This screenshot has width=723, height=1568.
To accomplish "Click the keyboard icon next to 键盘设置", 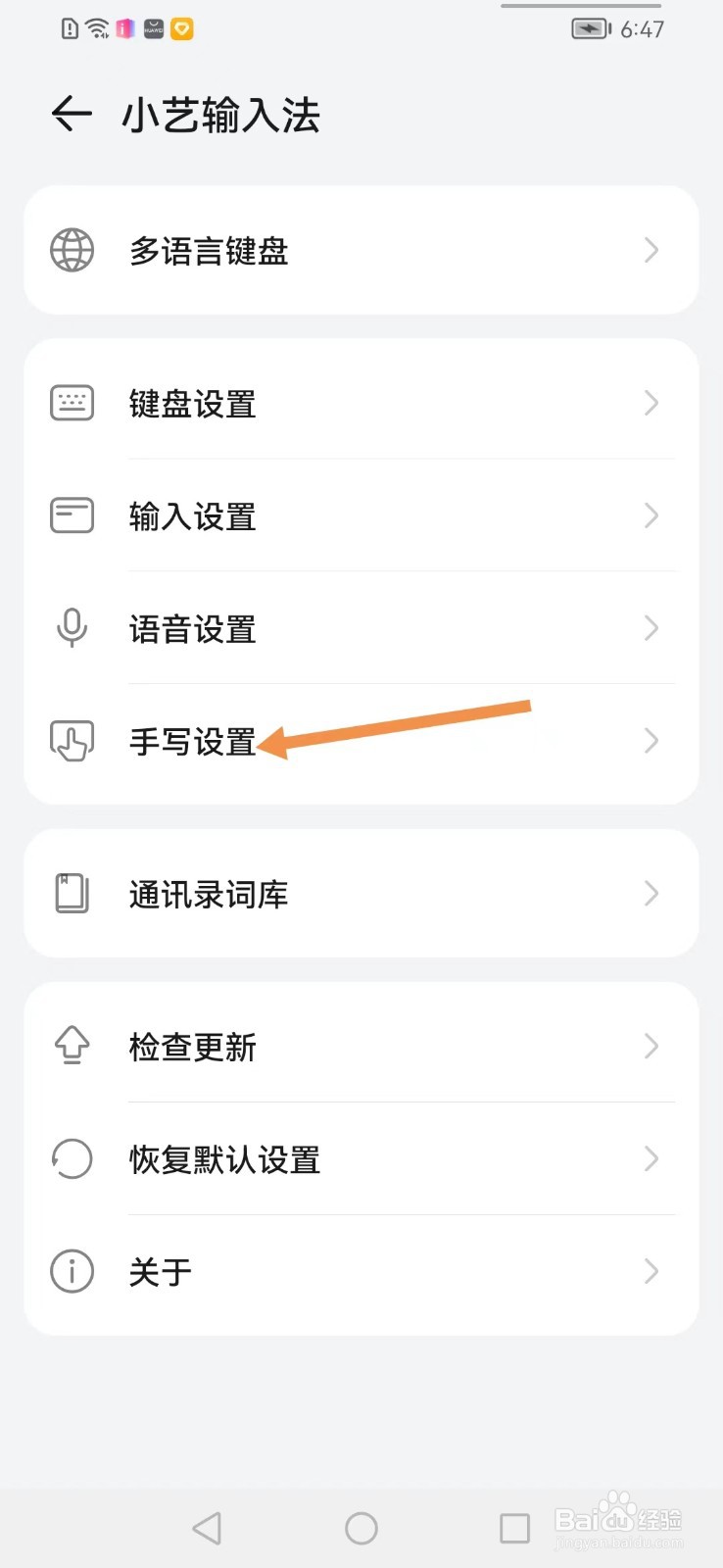I will 70,403.
